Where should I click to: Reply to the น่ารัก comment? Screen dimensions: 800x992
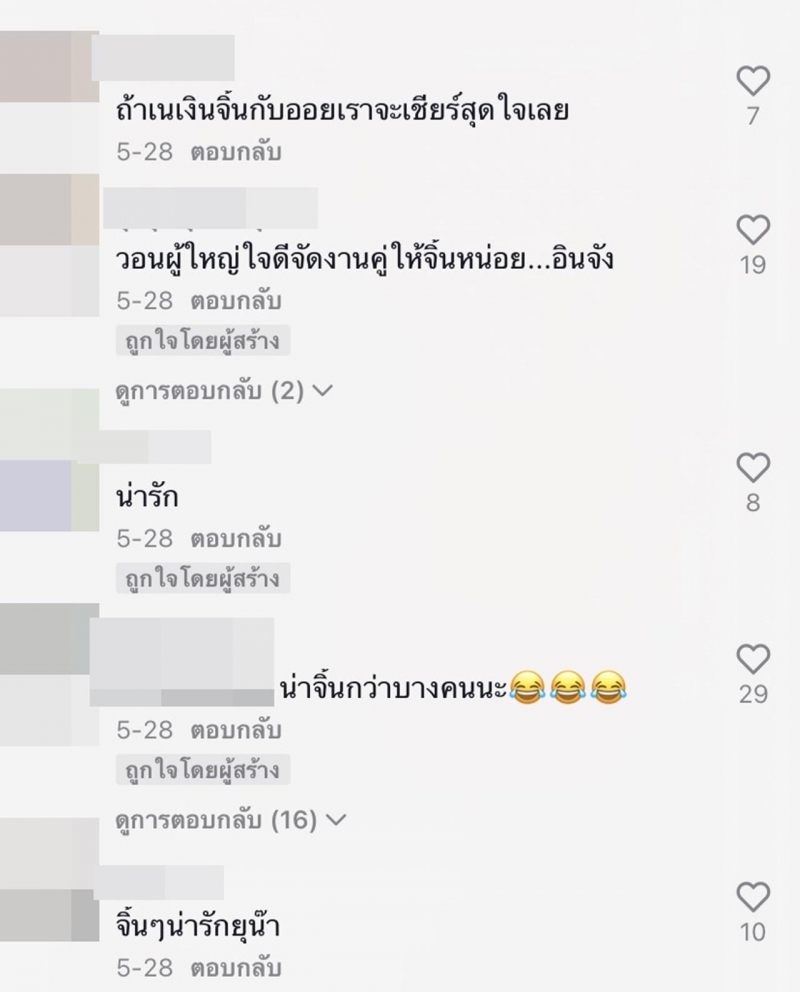point(236,538)
